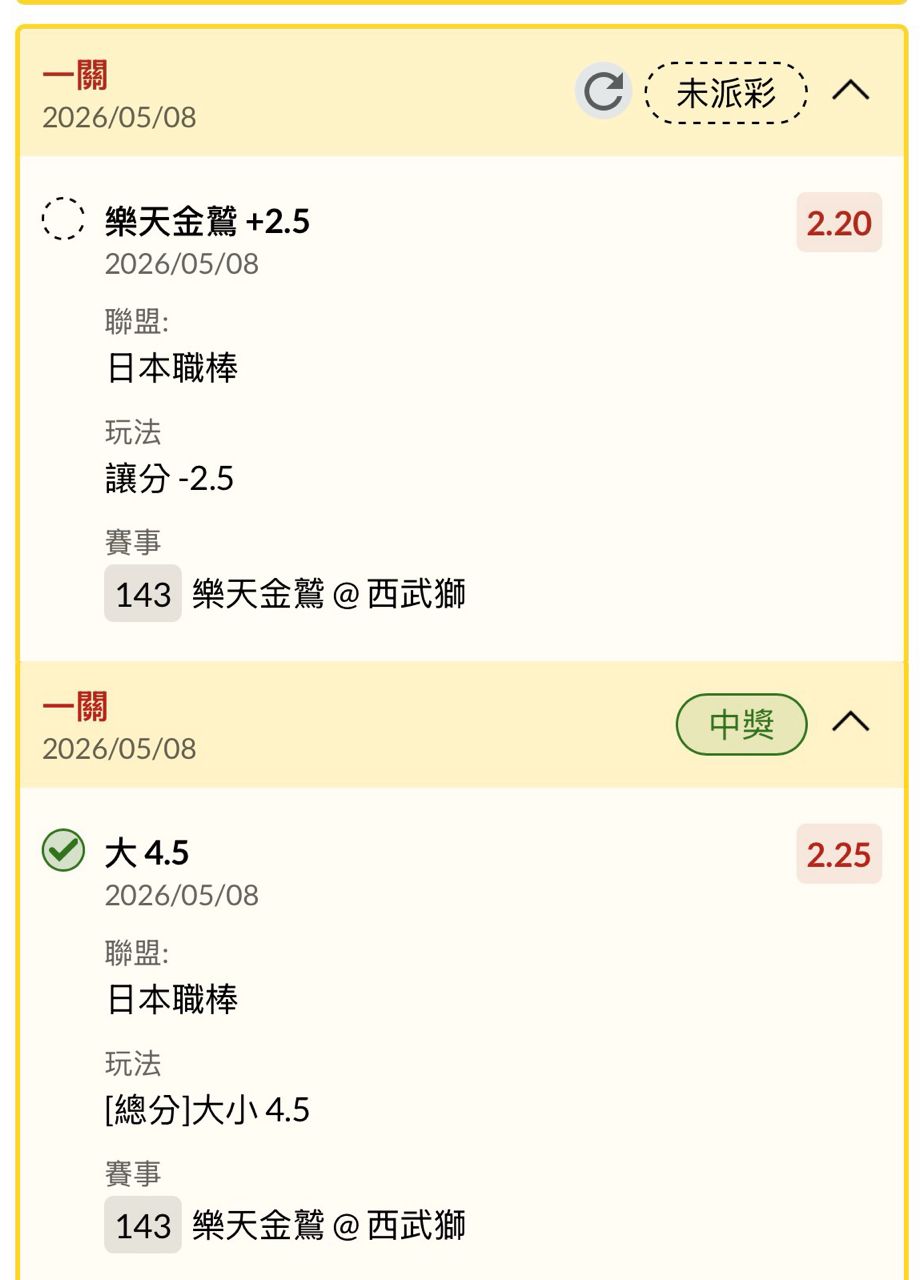This screenshot has height=1280, width=924.
Task: Collapse the 未派彩 bet section
Action: (x=851, y=91)
